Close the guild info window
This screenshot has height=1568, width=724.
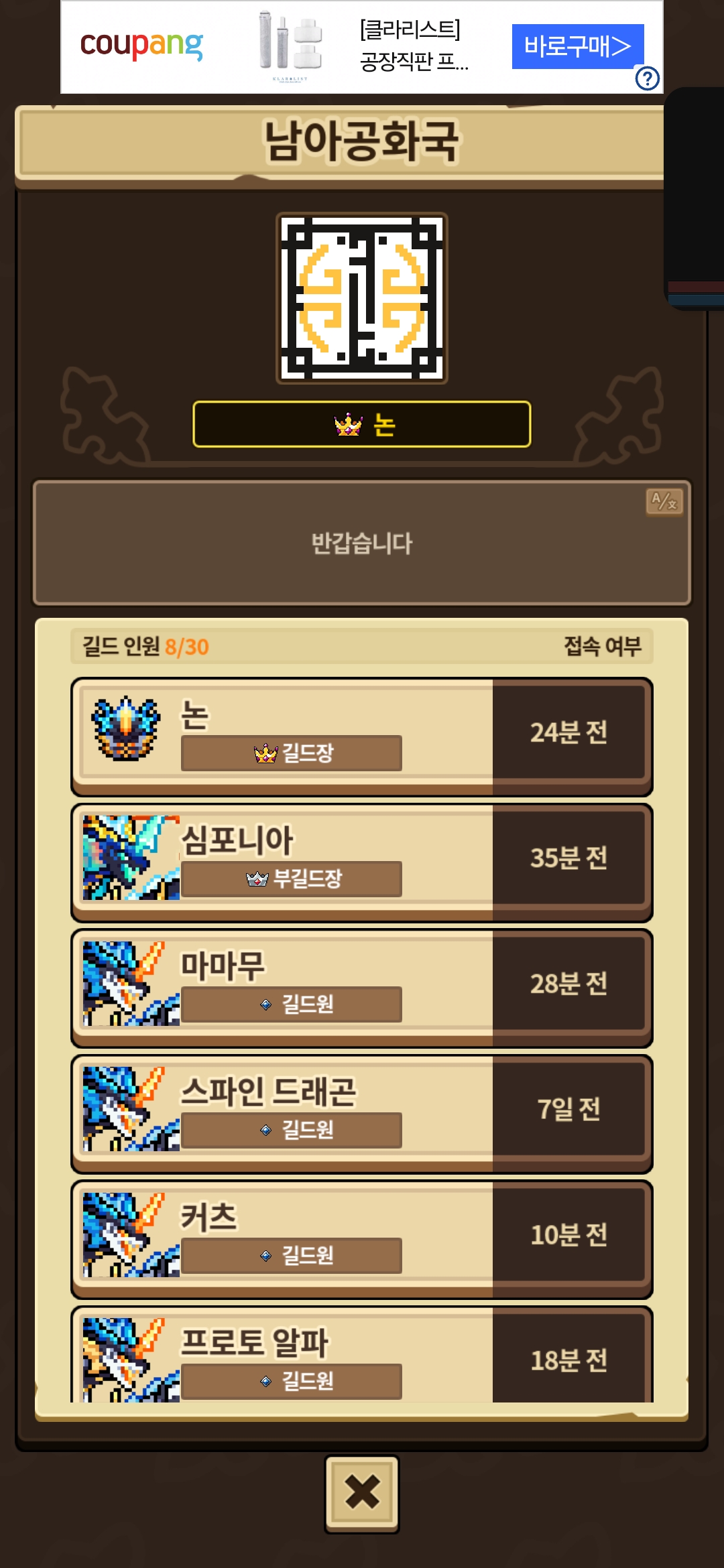[x=362, y=1493]
